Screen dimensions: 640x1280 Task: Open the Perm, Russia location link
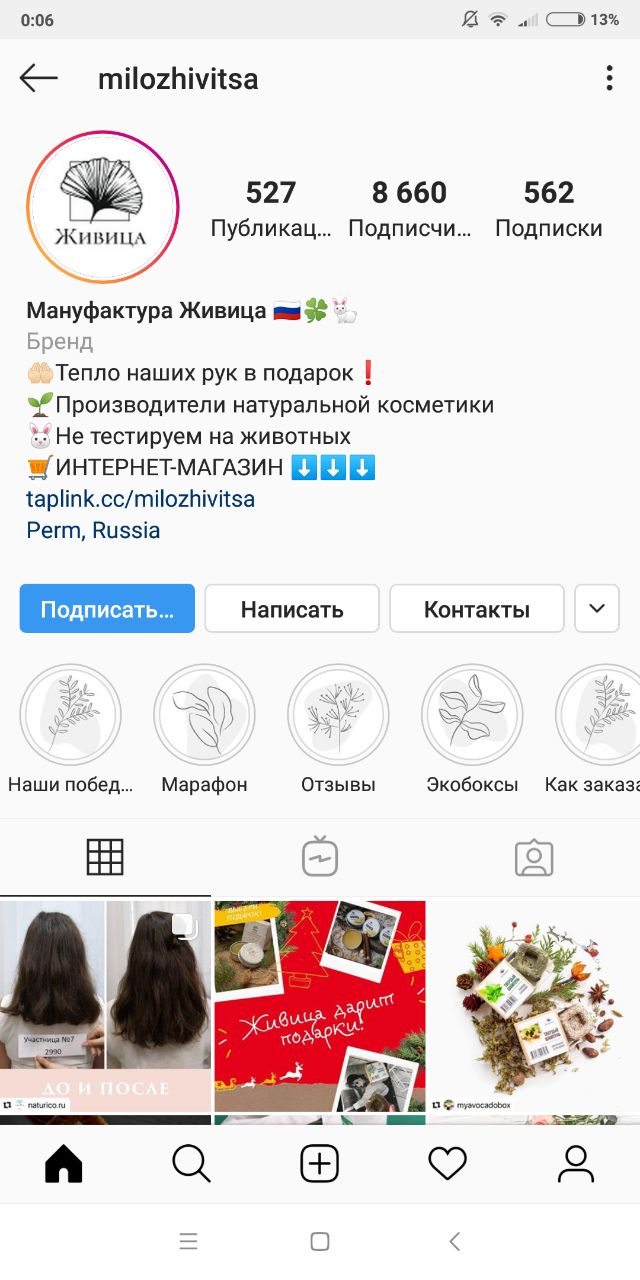point(93,530)
